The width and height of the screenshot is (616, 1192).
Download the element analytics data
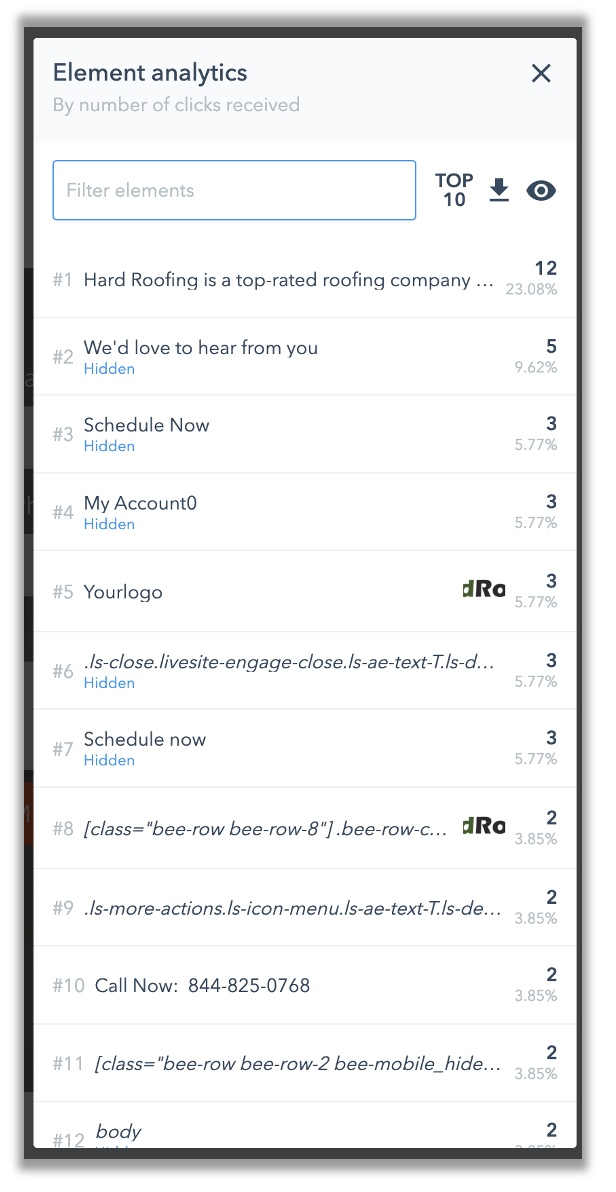(x=499, y=190)
